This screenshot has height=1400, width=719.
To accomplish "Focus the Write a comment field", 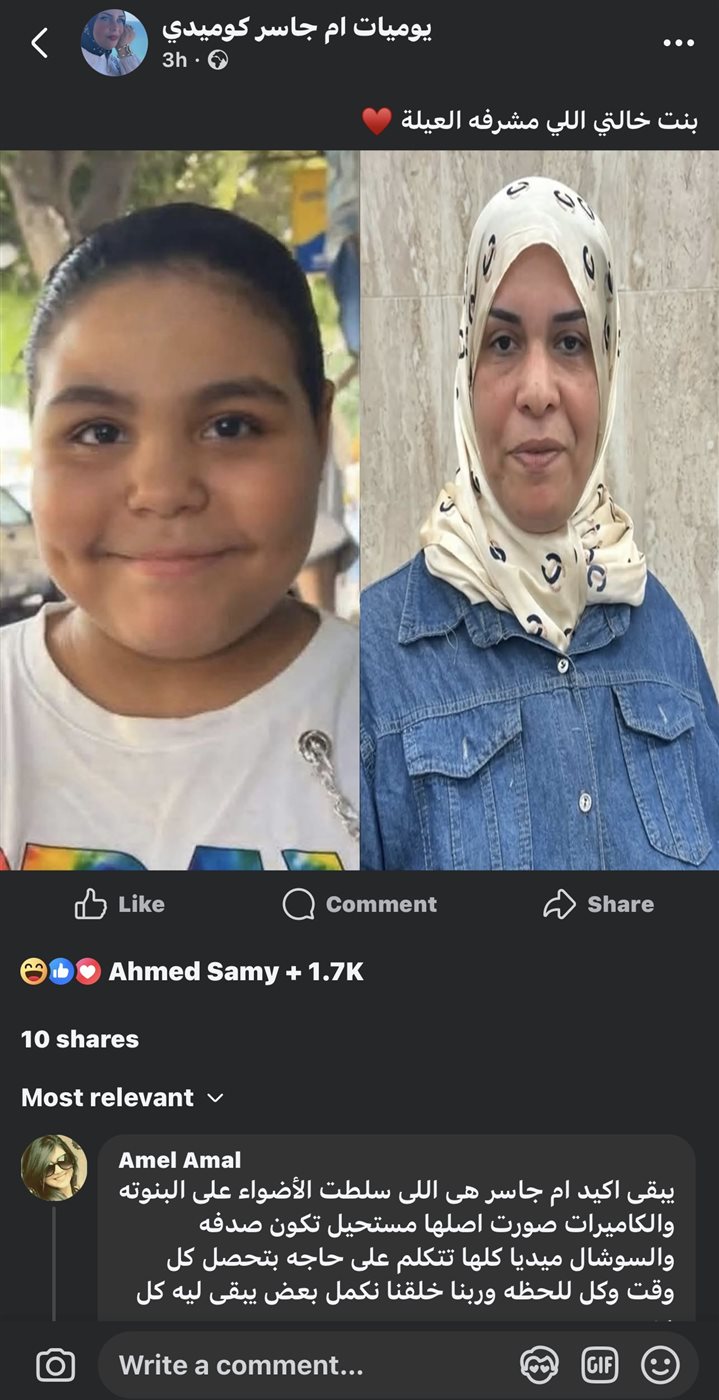I will (x=300, y=1365).
